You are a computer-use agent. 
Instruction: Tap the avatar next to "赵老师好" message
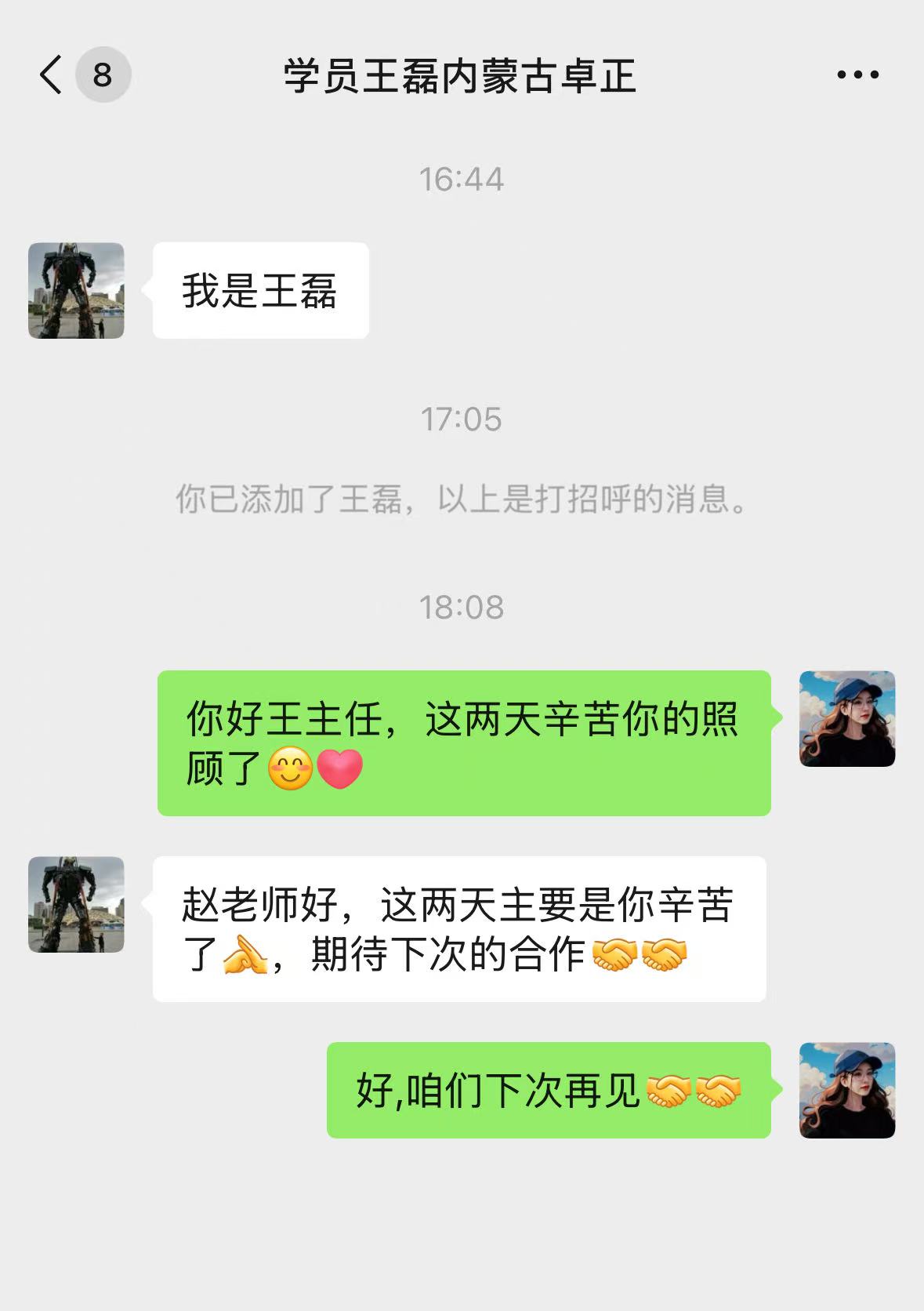(x=76, y=905)
